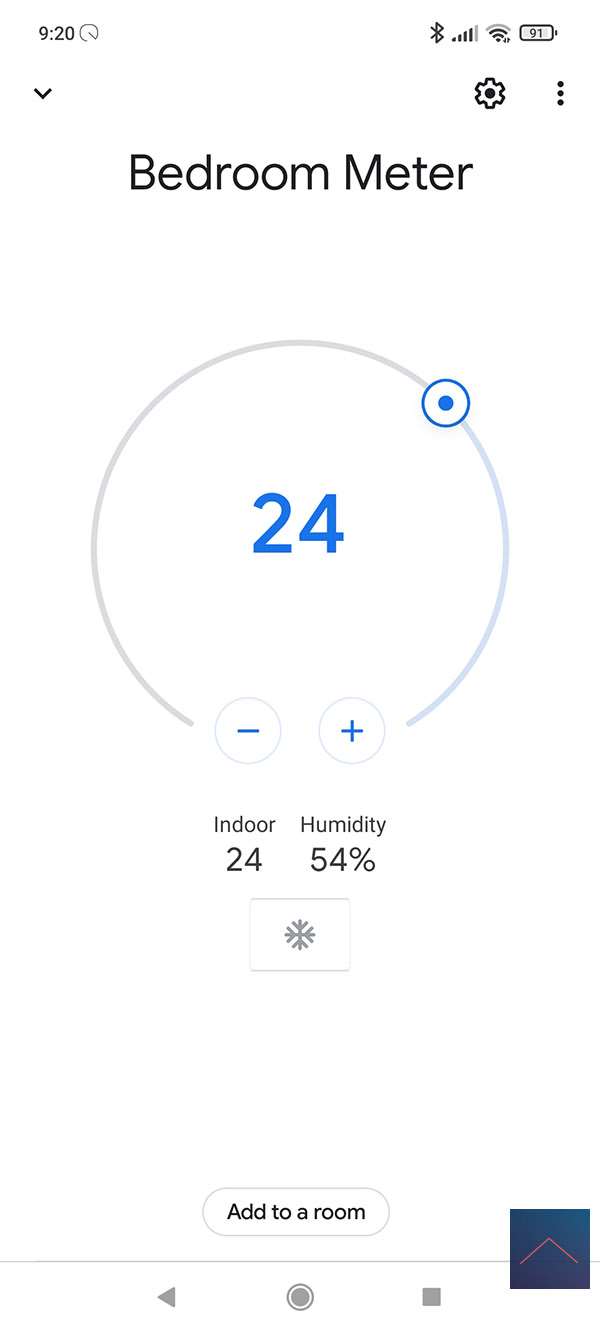Open the device settings gear
The height and width of the screenshot is (1333, 600).
(x=489, y=94)
